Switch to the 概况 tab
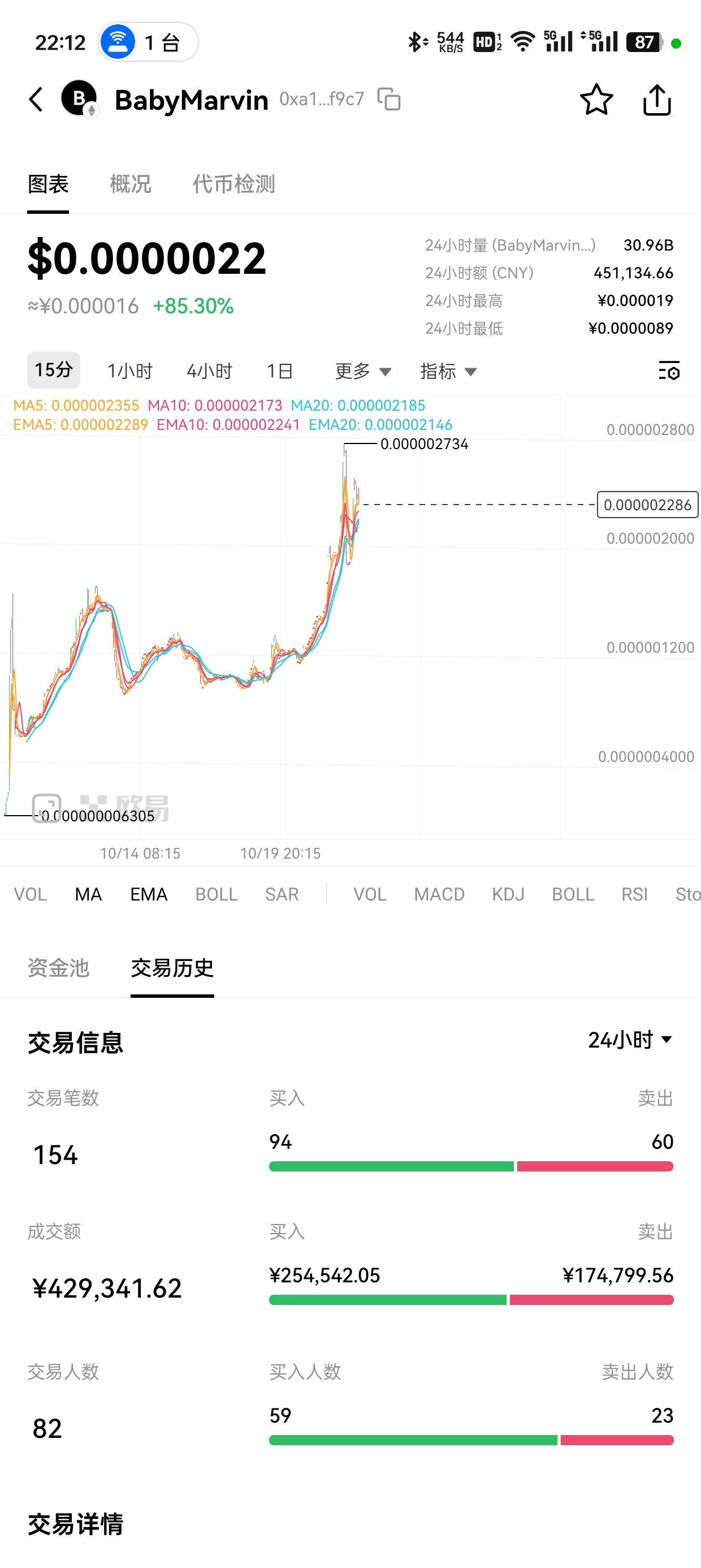Screen dimensions: 701x1568 coord(130,184)
